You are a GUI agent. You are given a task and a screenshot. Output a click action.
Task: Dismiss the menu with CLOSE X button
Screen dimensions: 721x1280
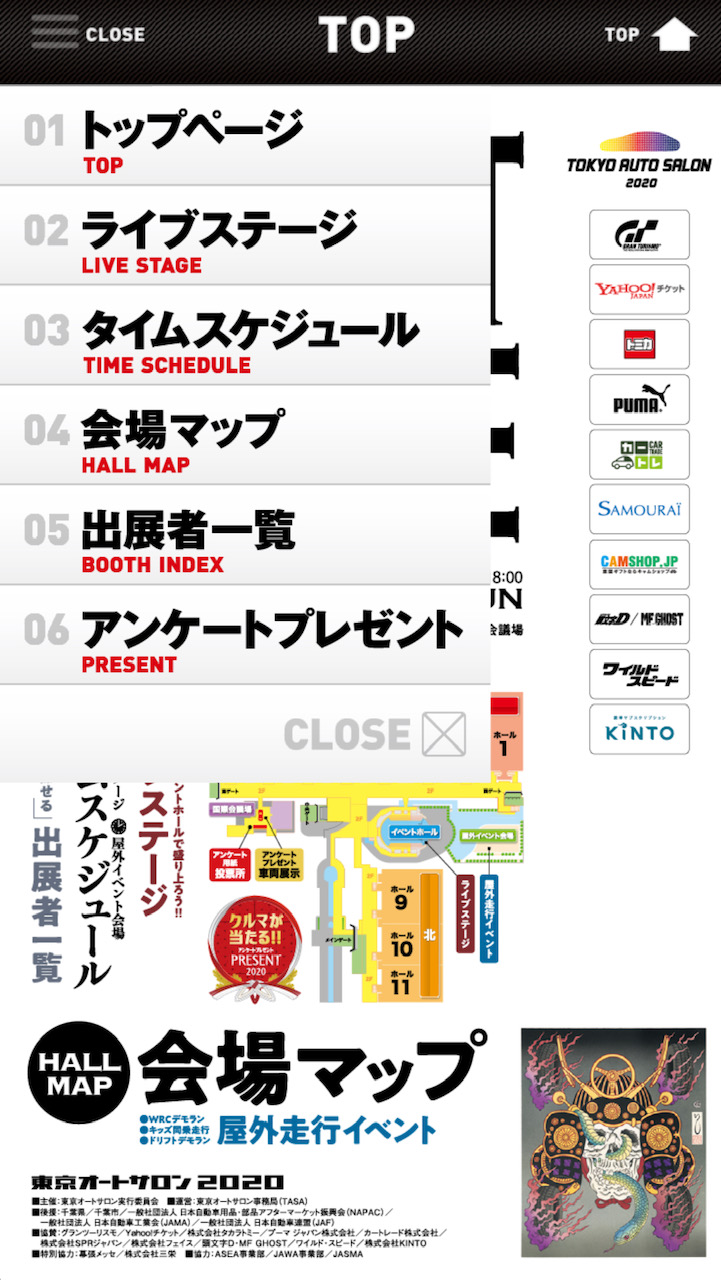[375, 734]
